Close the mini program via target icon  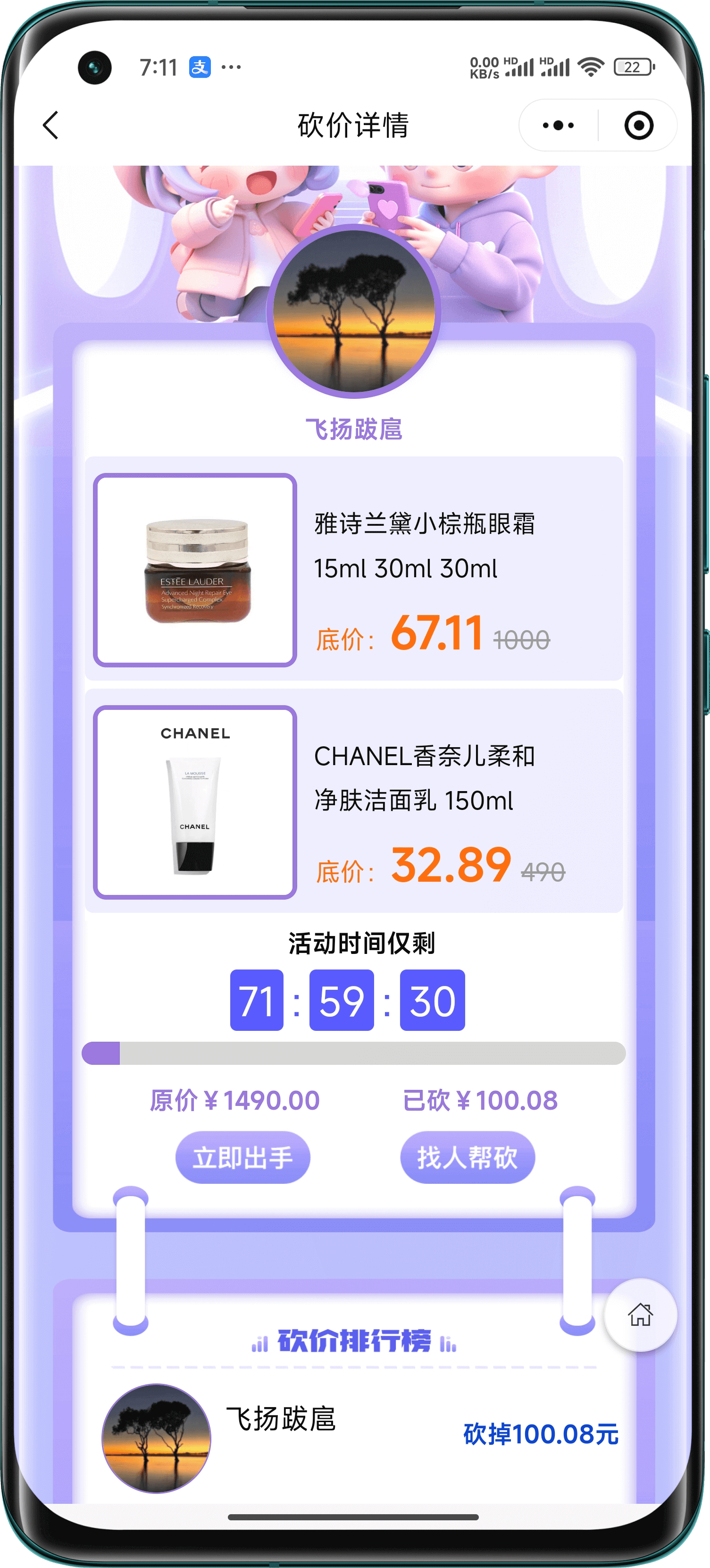[638, 126]
